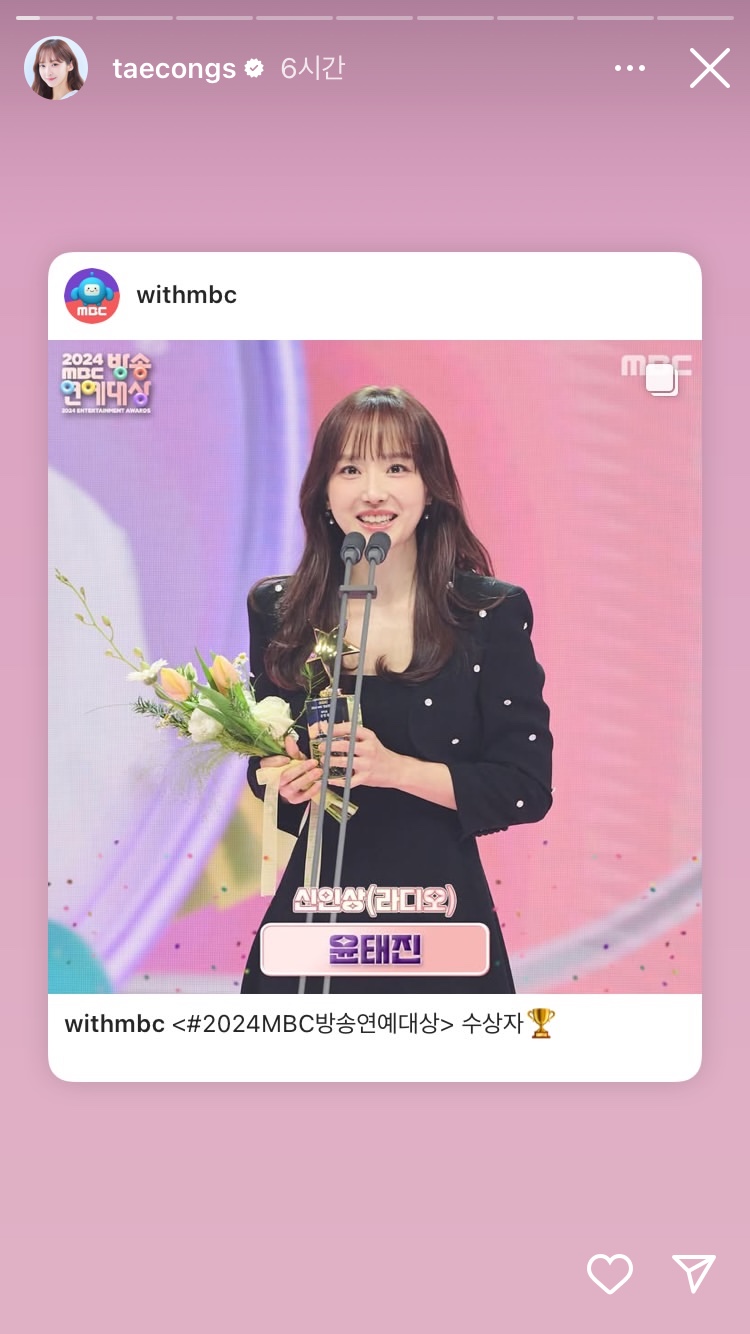Tap the taecongs username
Image resolution: width=750 pixels, height=1334 pixels.
174,69
